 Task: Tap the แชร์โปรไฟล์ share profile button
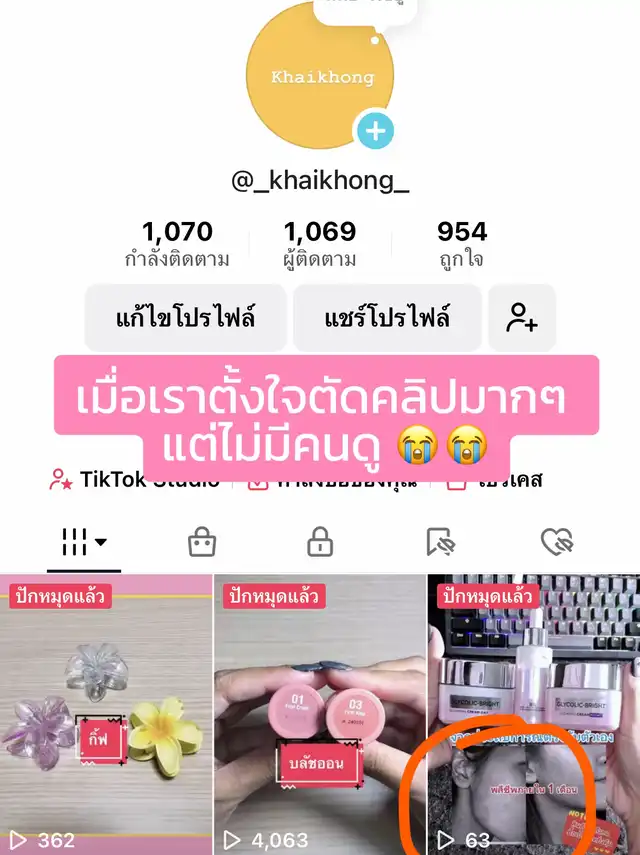(x=387, y=318)
